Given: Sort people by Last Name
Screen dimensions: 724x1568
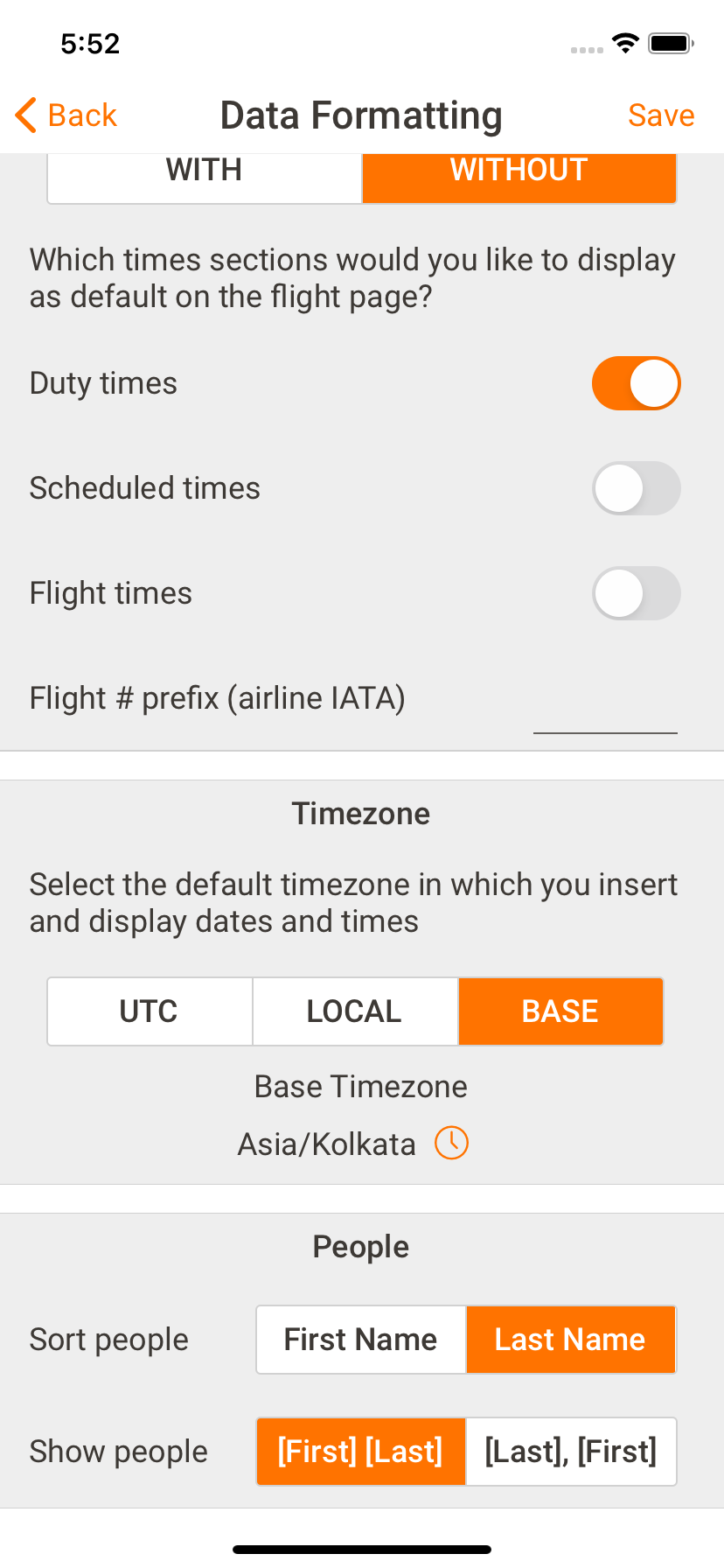Looking at the screenshot, I should pyautogui.click(x=570, y=1340).
